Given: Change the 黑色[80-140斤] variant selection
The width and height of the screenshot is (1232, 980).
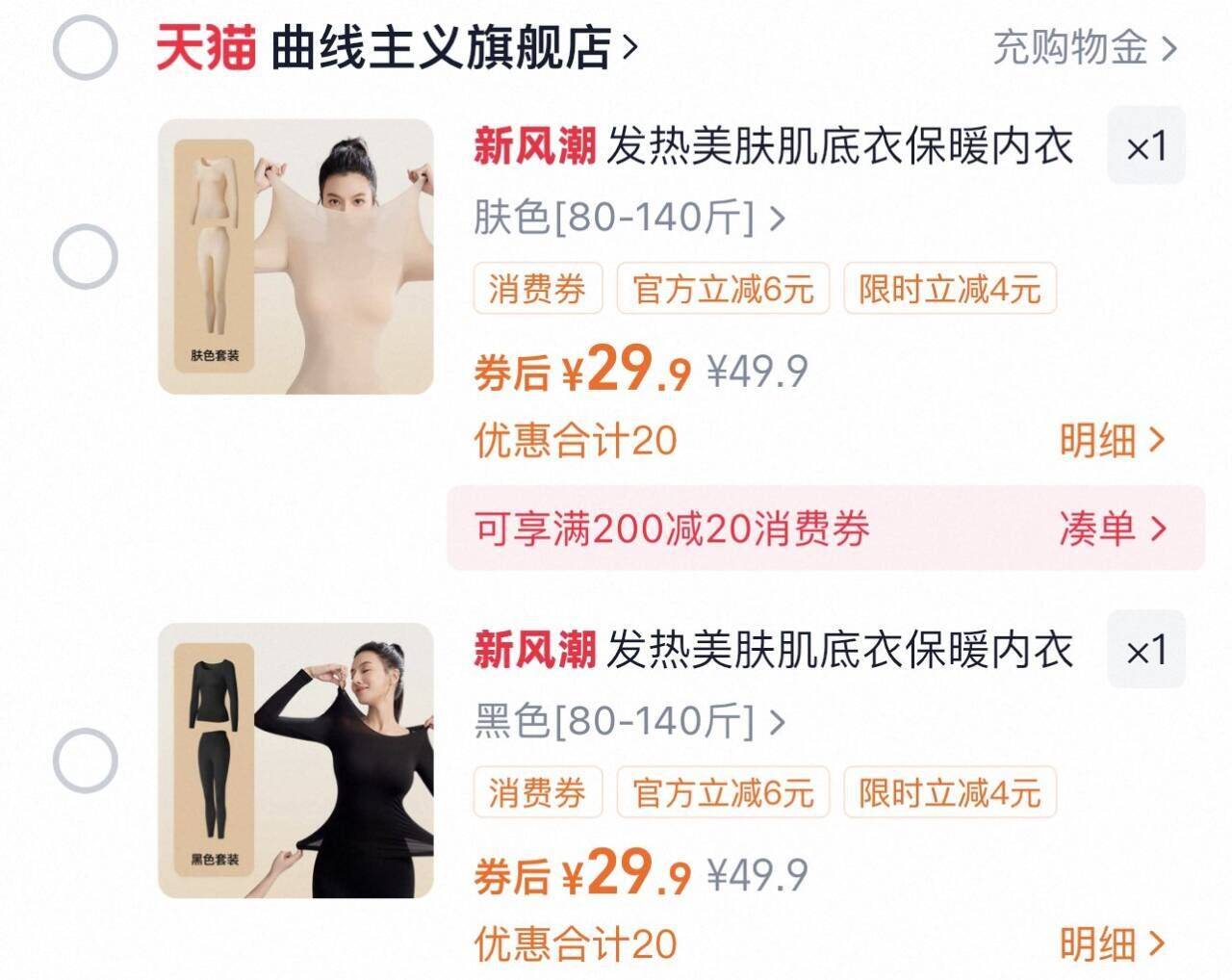Looking at the screenshot, I should coord(629,721).
